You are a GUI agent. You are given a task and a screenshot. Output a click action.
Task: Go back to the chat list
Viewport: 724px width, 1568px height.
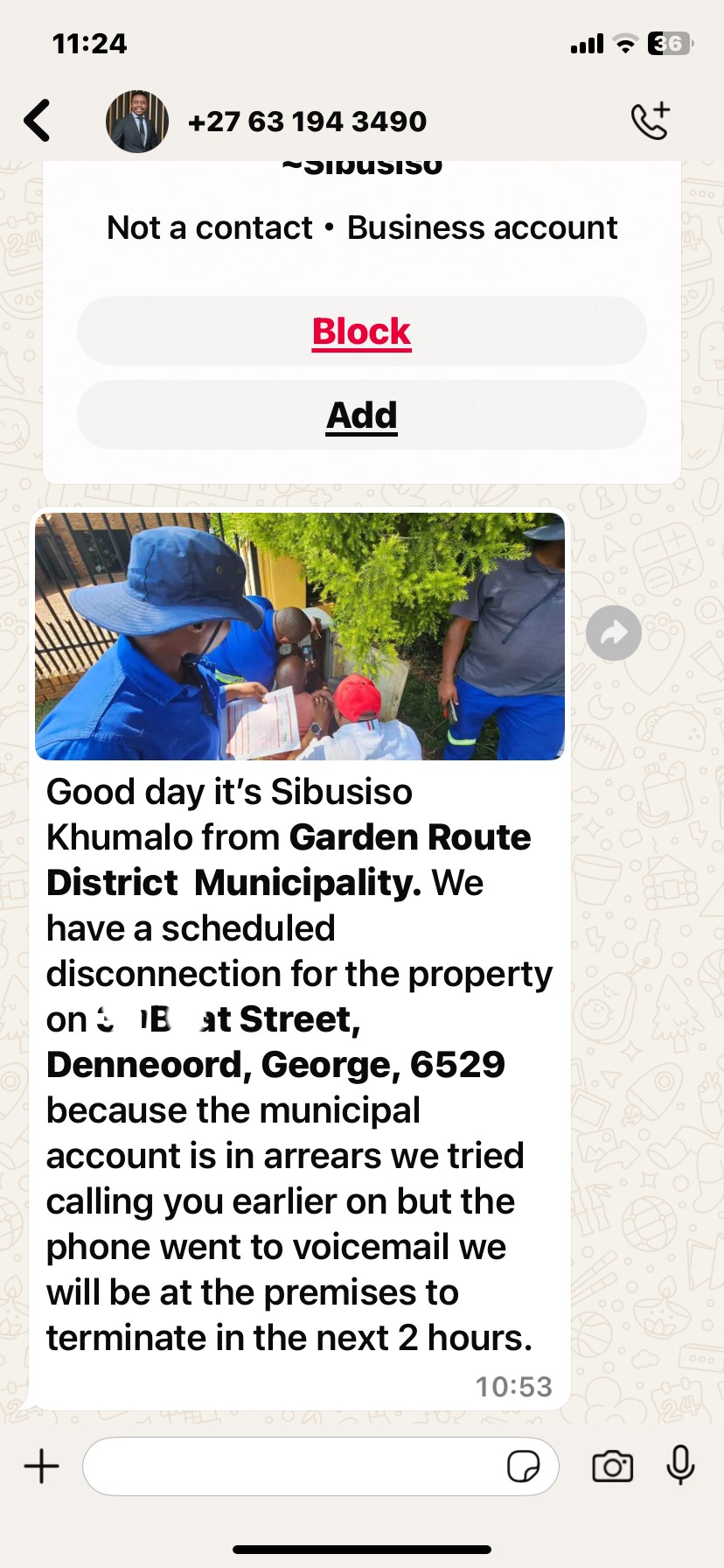click(x=38, y=121)
